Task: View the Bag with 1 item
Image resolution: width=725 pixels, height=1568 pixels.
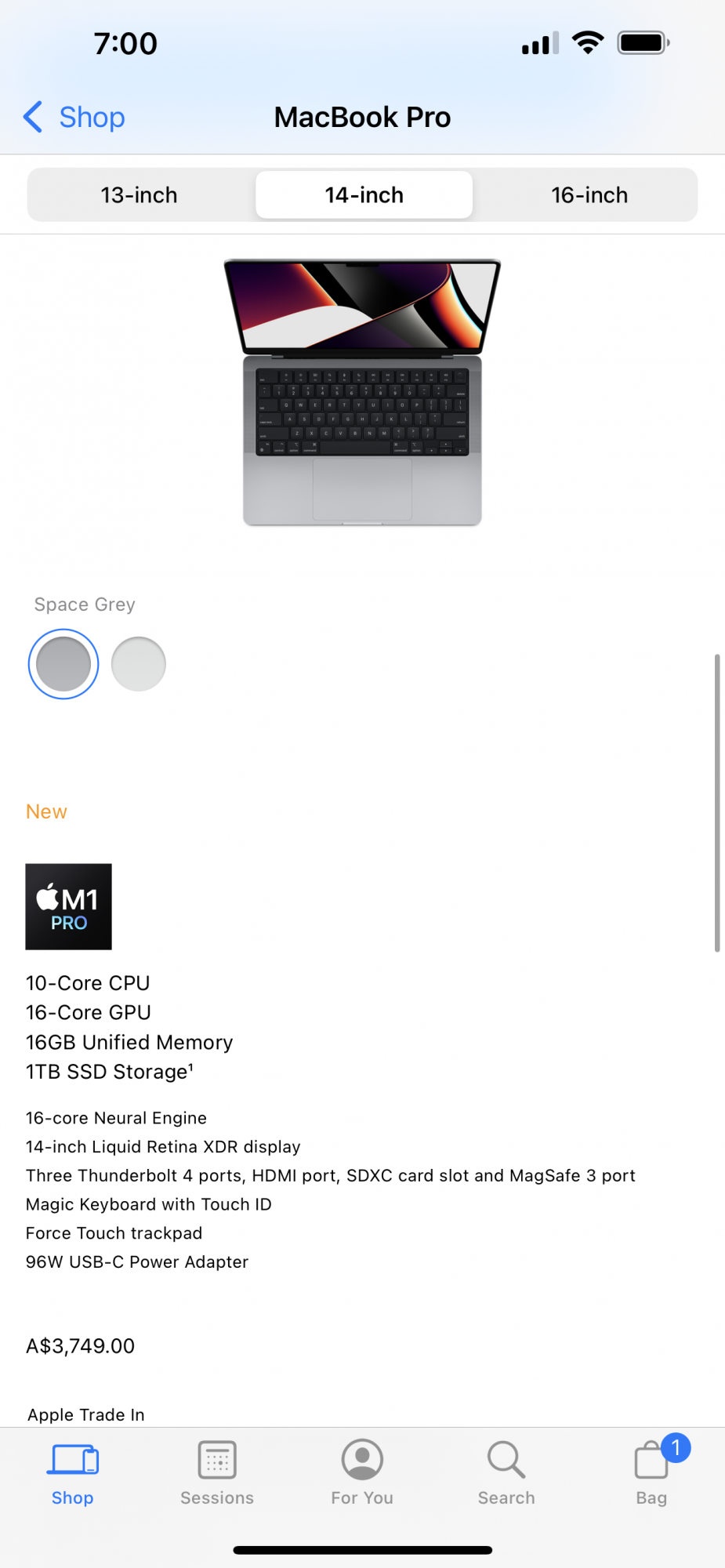Action: 653,1472
